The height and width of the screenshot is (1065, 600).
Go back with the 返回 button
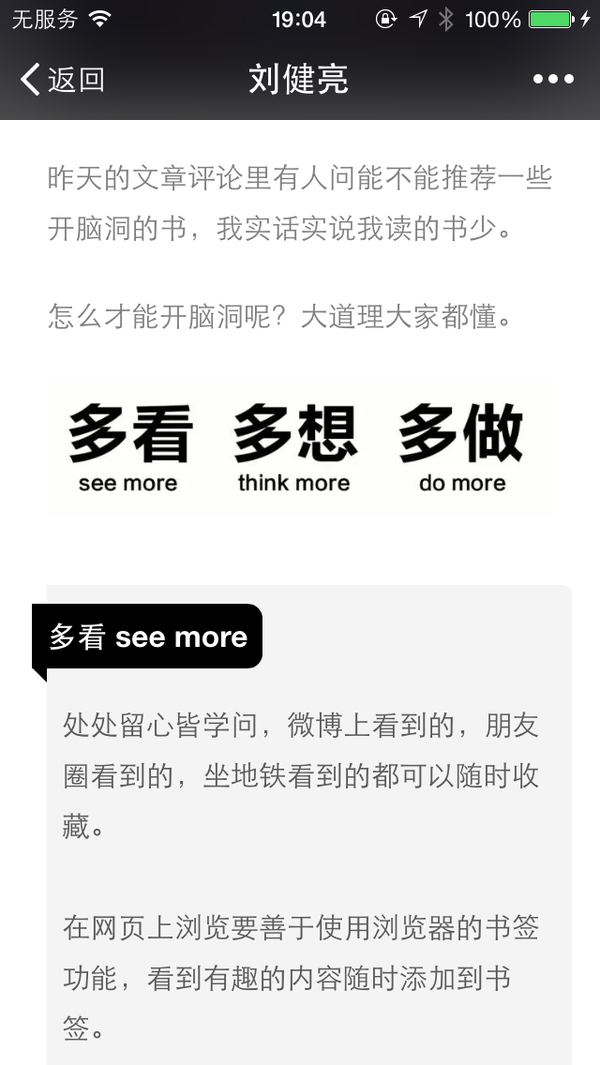(x=62, y=79)
